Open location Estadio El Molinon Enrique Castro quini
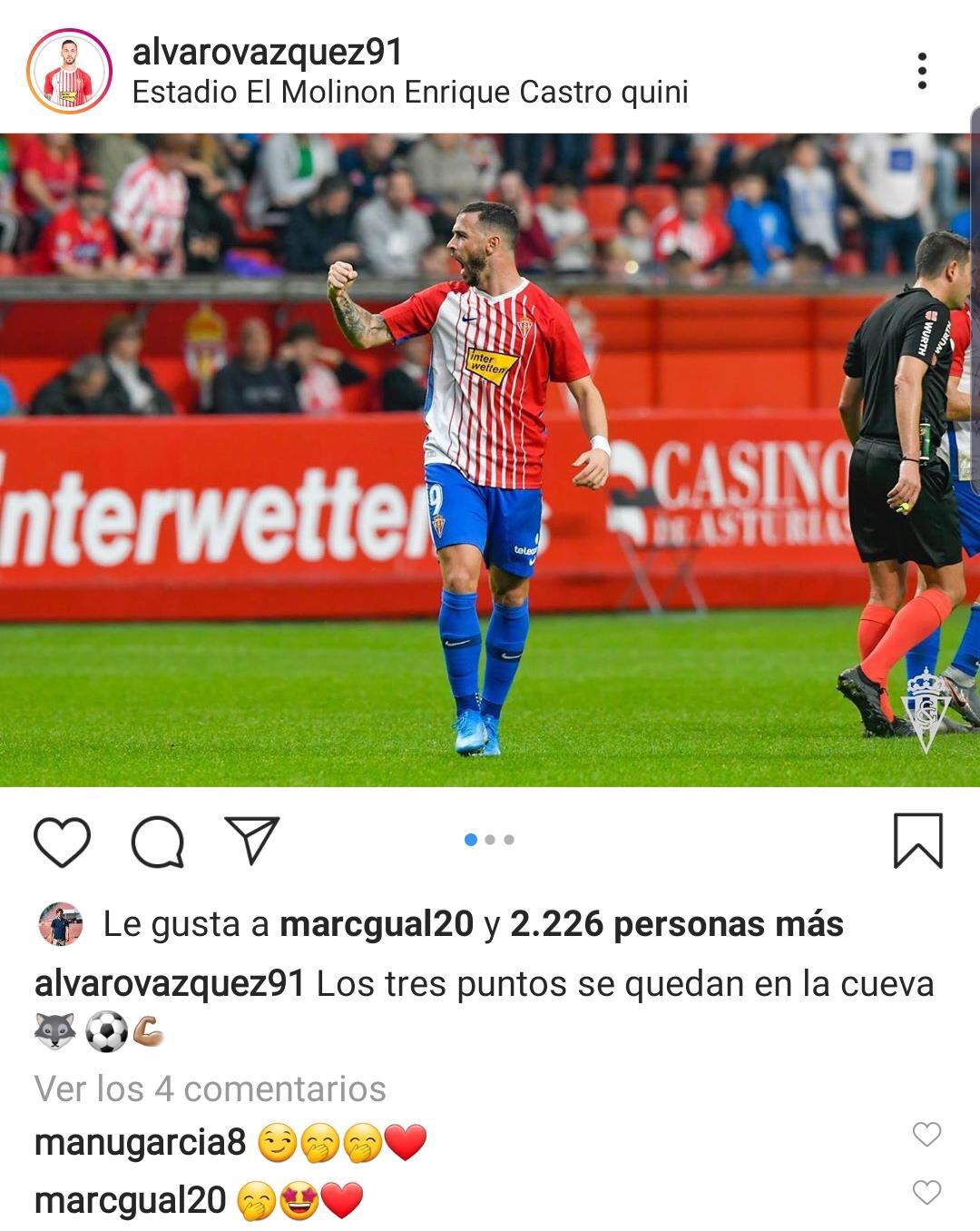The image size is (980, 1231). [410, 93]
